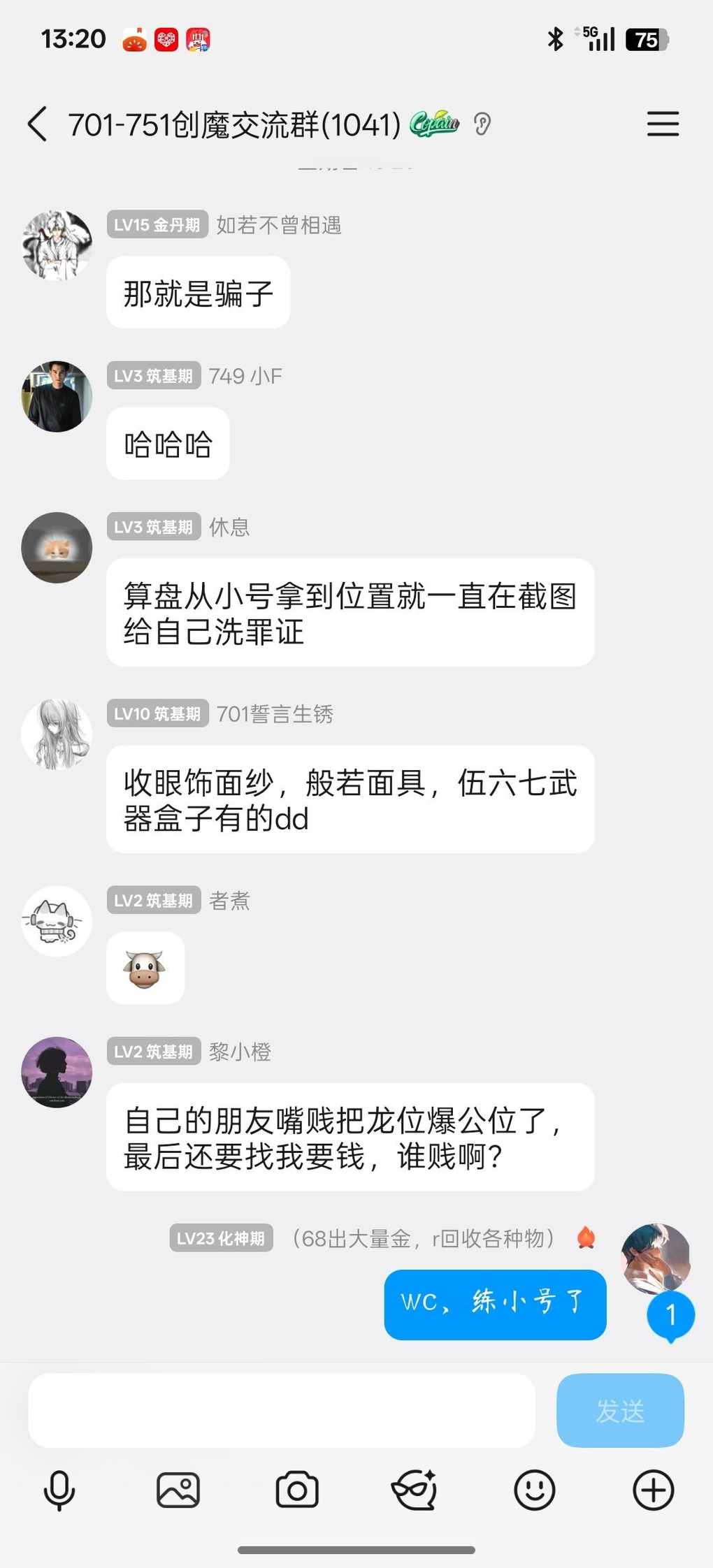Open 749 小F's avatar
The width and height of the screenshot is (713, 1568).
[x=57, y=396]
